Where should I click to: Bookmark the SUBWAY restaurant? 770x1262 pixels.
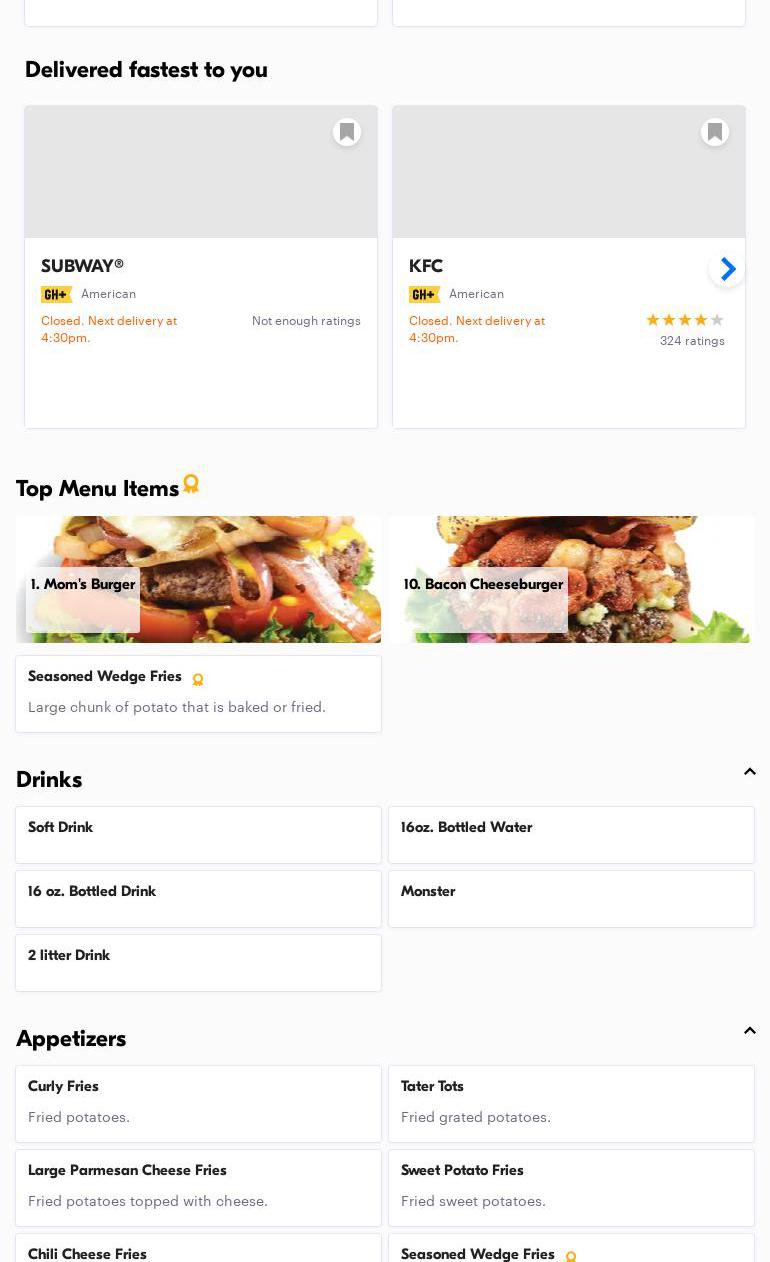[x=347, y=132]
